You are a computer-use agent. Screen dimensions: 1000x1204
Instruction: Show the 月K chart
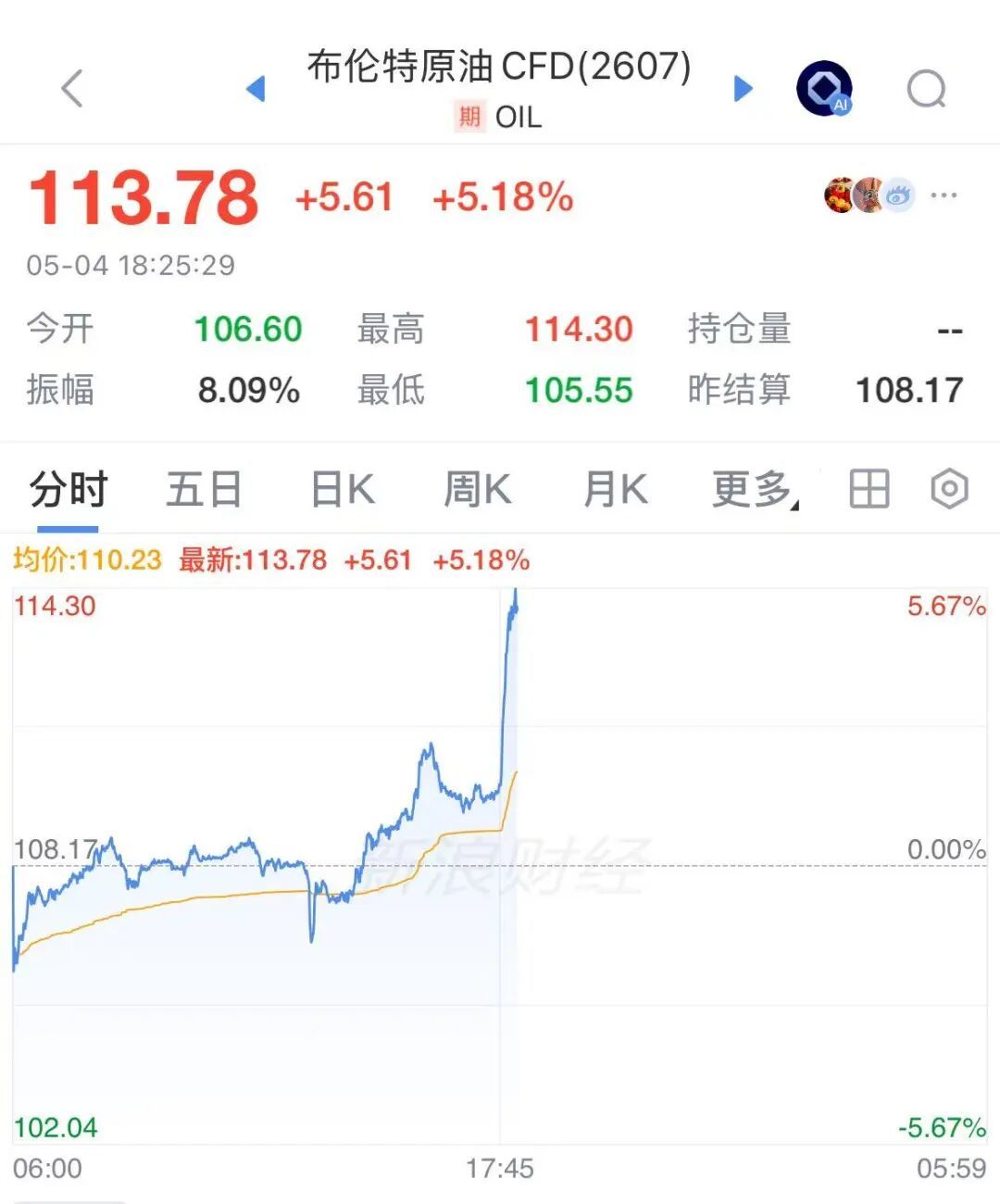[x=615, y=490]
